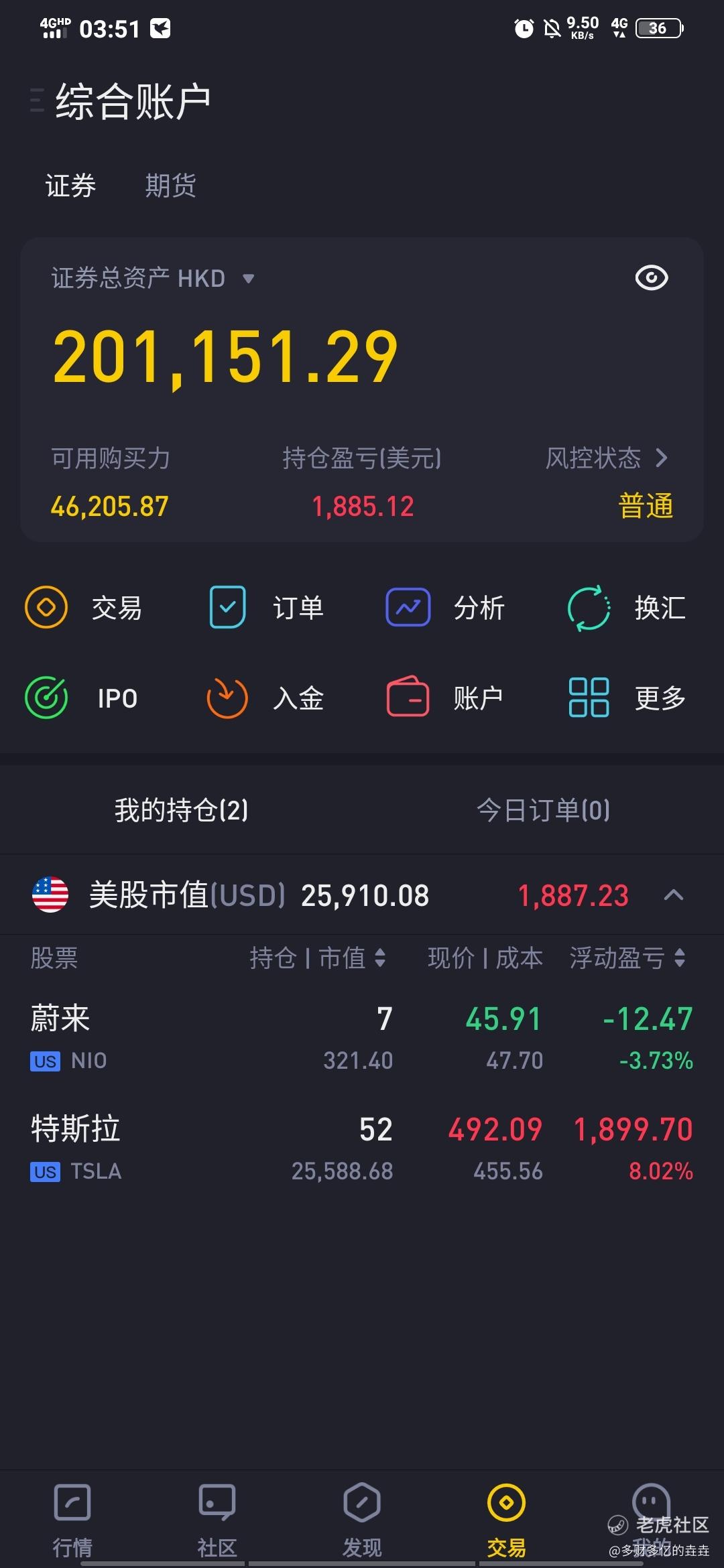724x1568 pixels.
Task: Open 风控状态 details
Action: click(x=607, y=458)
